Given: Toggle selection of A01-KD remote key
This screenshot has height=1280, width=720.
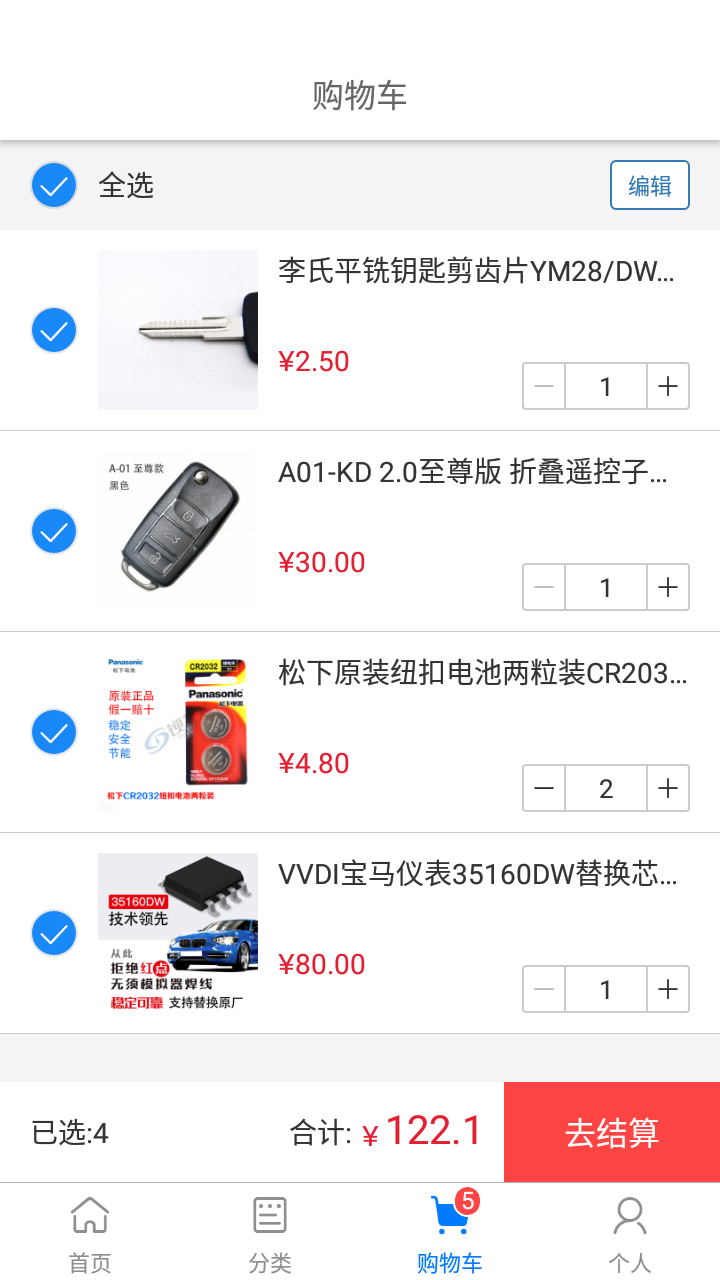Looking at the screenshot, I should click(54, 531).
